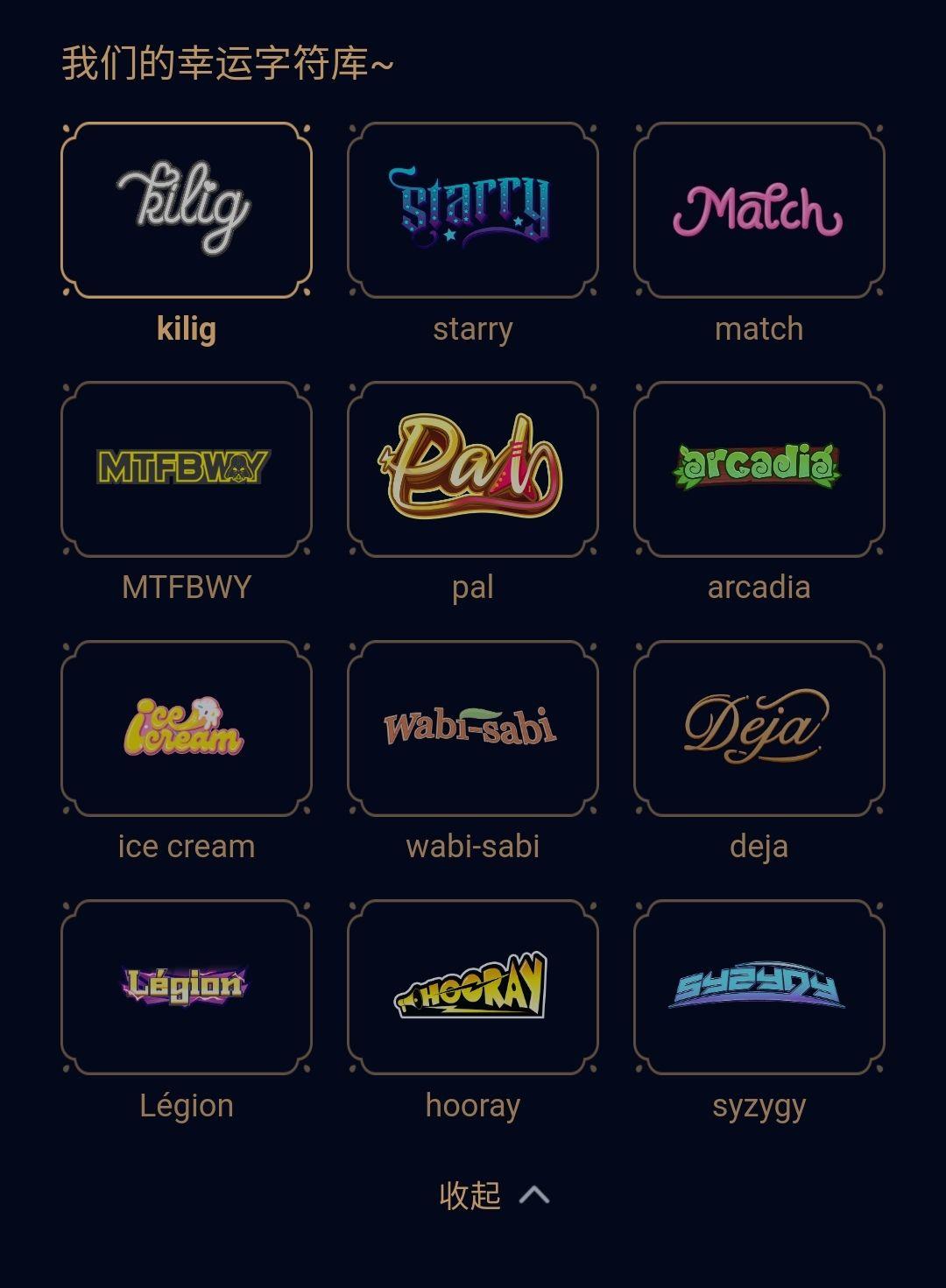Viewport: 946px width, 1288px height.
Task: Choose the starry character design
Action: pos(473,210)
